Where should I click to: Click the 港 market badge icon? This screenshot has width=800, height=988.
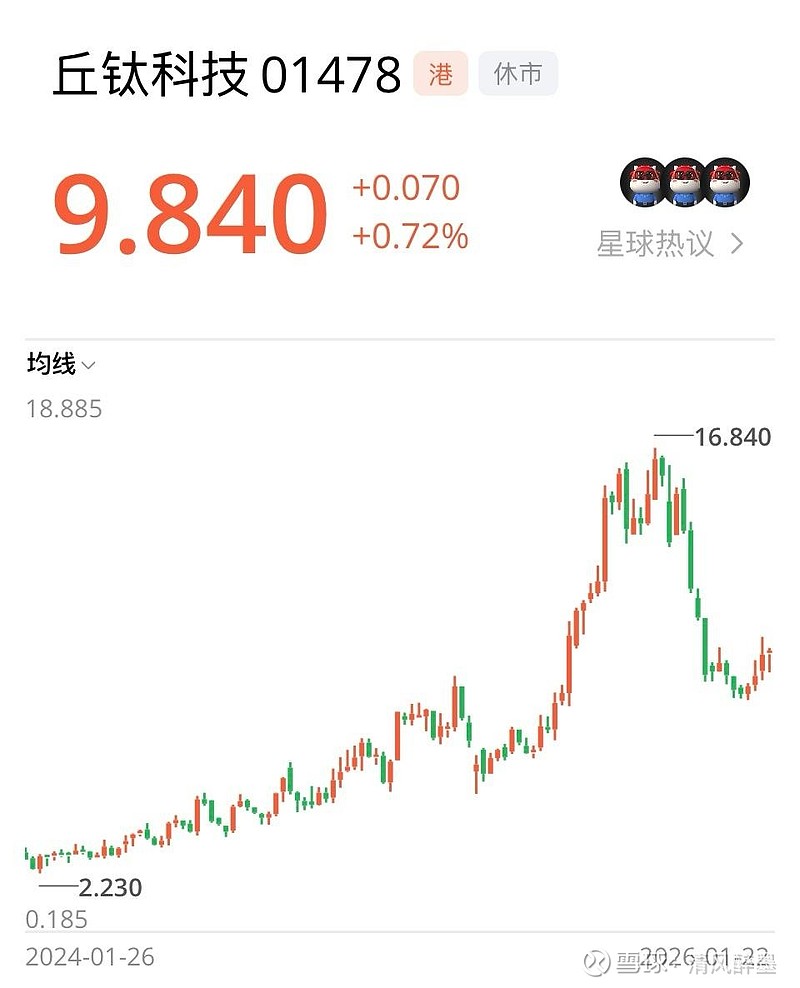click(x=441, y=74)
